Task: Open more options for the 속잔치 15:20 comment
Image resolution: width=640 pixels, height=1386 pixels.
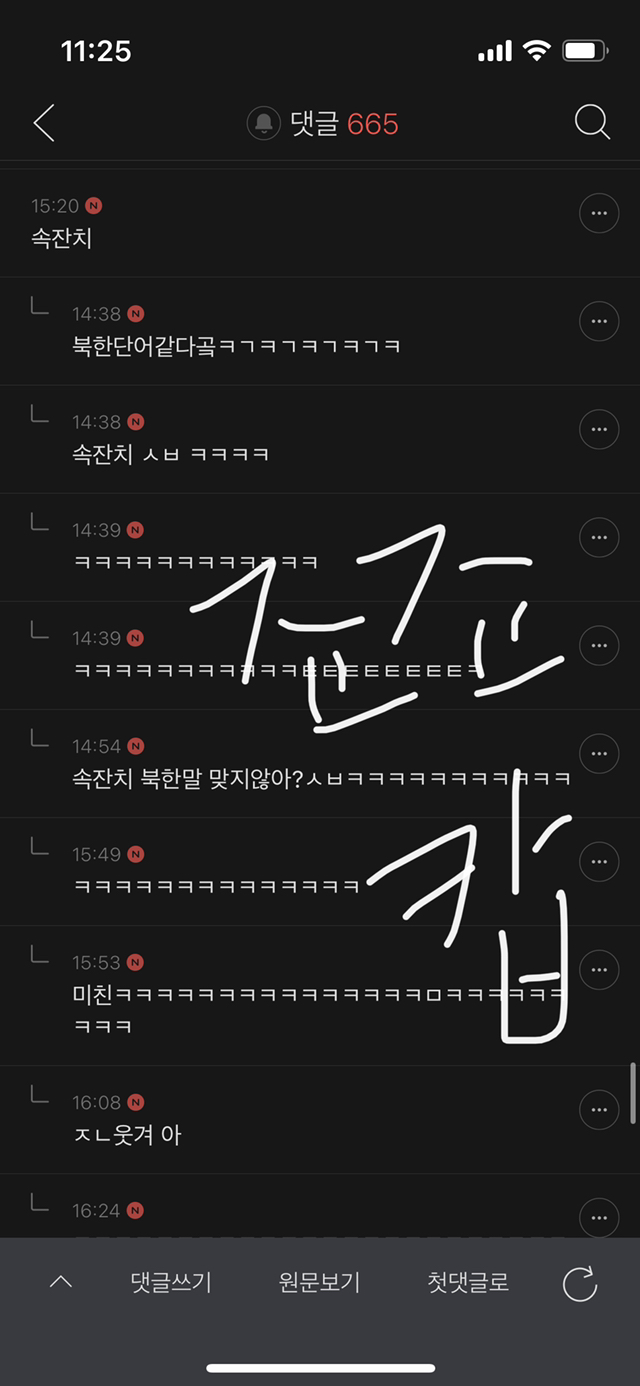Action: [x=599, y=213]
